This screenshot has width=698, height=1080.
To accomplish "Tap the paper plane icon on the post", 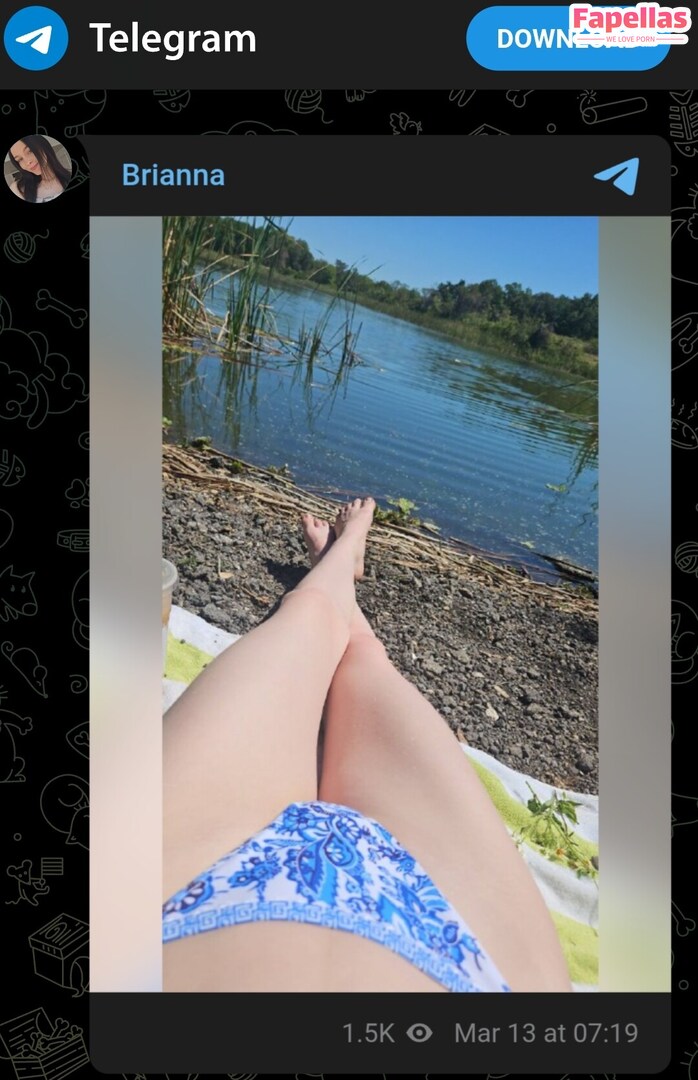I will (616, 176).
